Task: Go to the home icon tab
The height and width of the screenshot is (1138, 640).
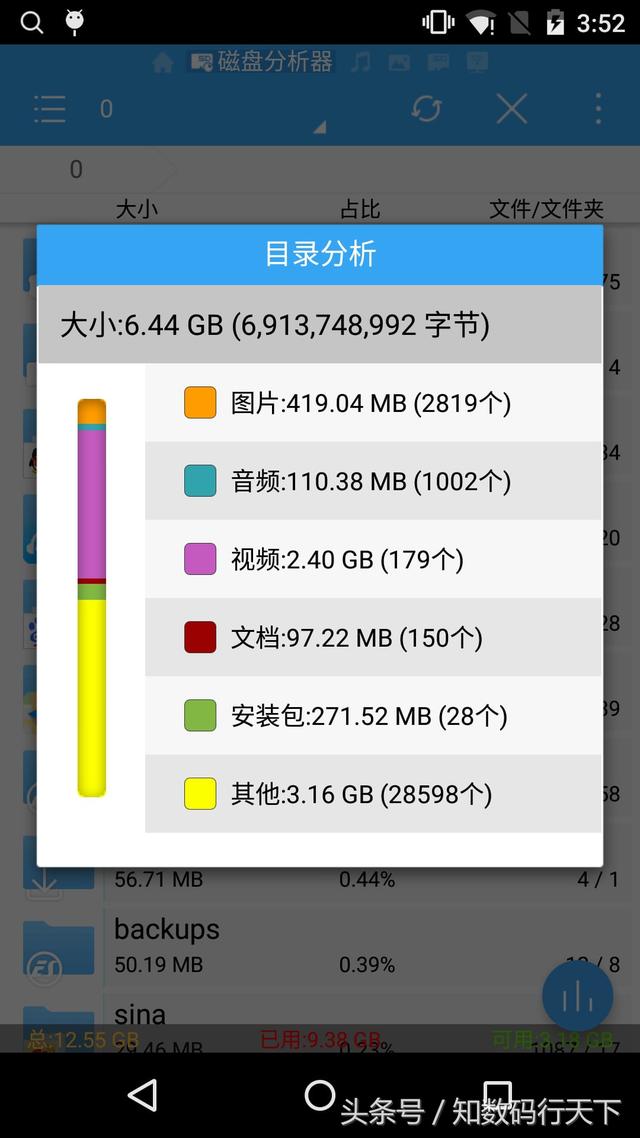Action: tap(163, 62)
